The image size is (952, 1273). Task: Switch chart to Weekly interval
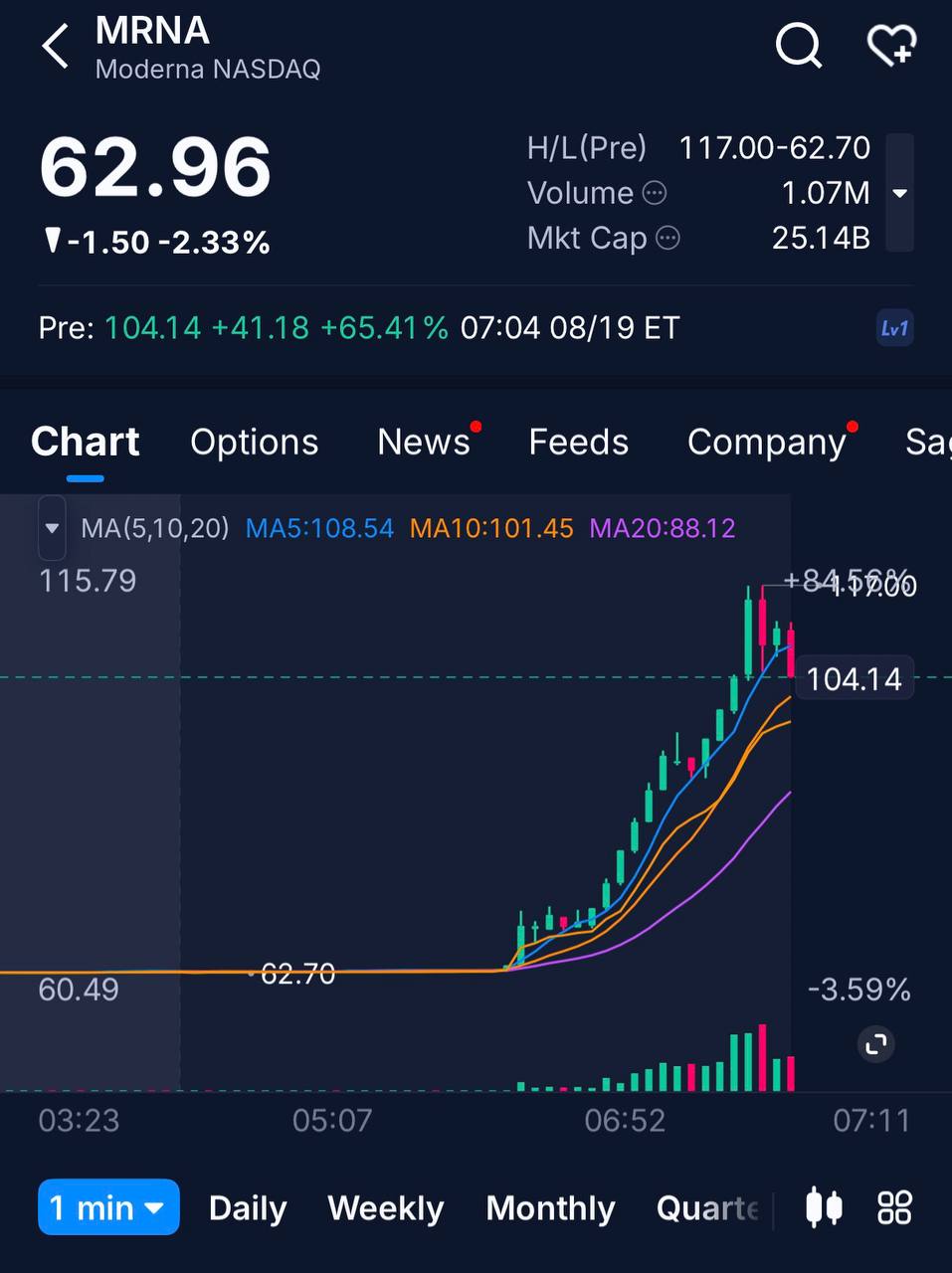[x=386, y=1208]
